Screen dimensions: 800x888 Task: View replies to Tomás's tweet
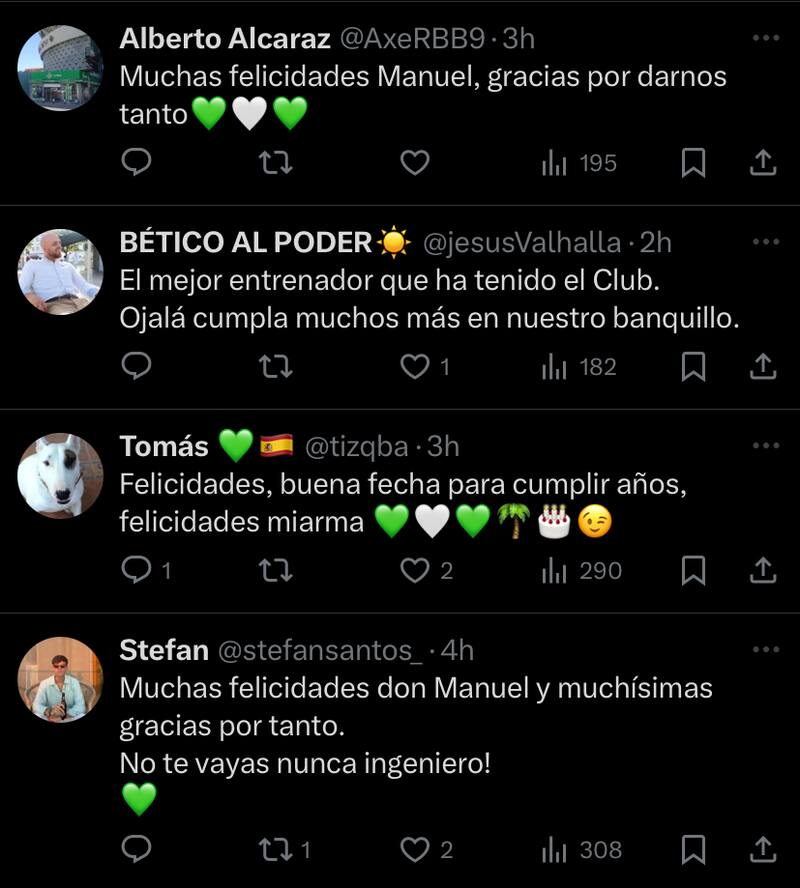tap(136, 570)
